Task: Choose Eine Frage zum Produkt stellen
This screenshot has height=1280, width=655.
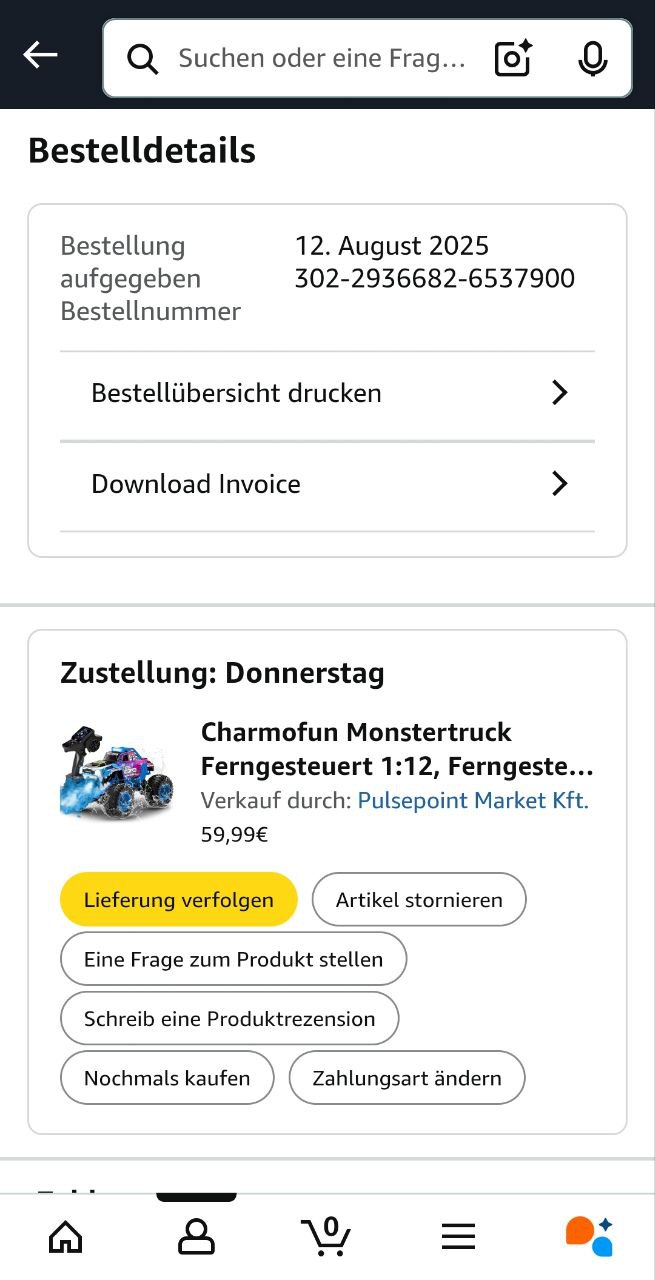Action: pyautogui.click(x=233, y=960)
